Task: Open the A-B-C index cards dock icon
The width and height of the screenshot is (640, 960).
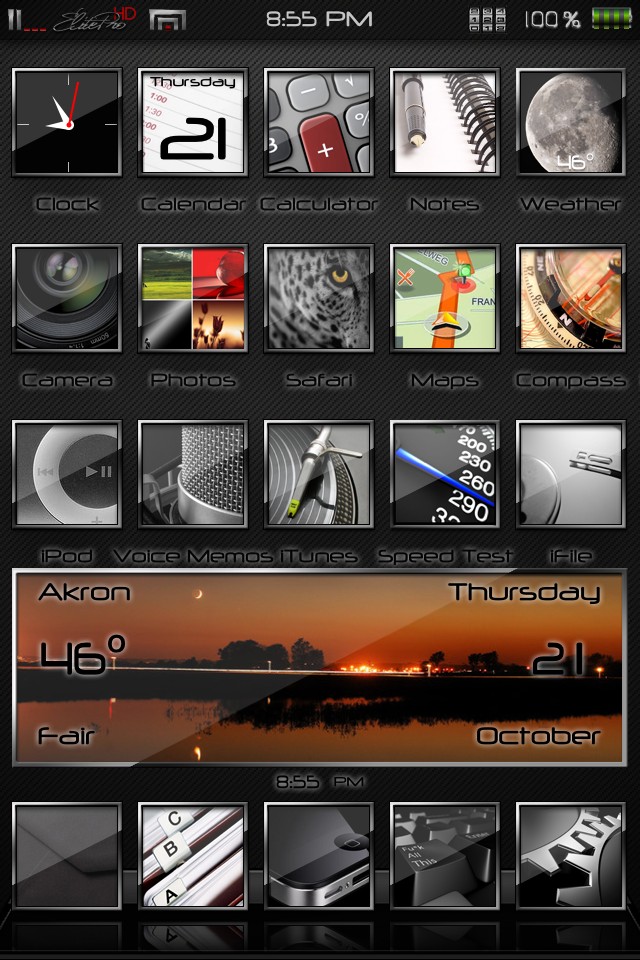Action: tap(193, 856)
